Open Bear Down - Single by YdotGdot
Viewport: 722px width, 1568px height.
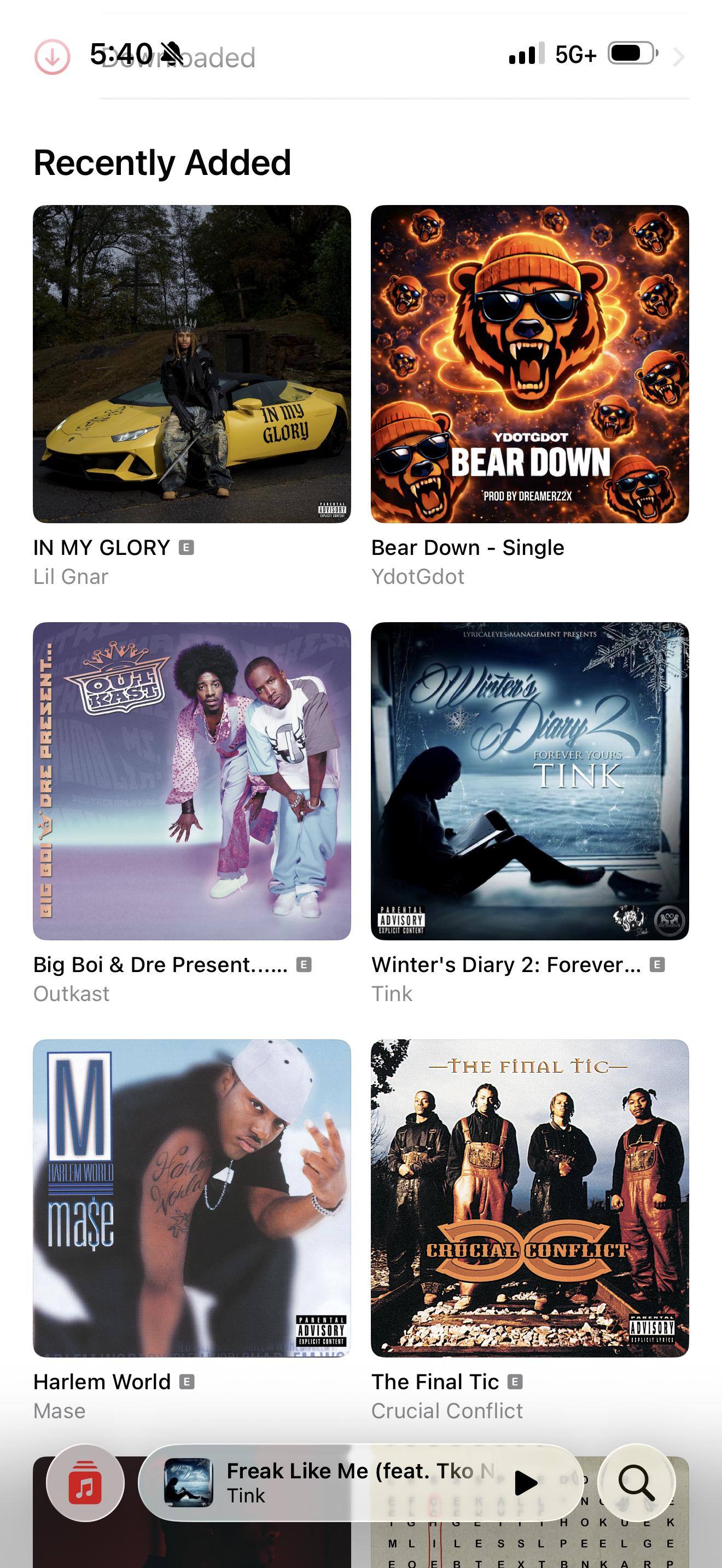tap(529, 364)
